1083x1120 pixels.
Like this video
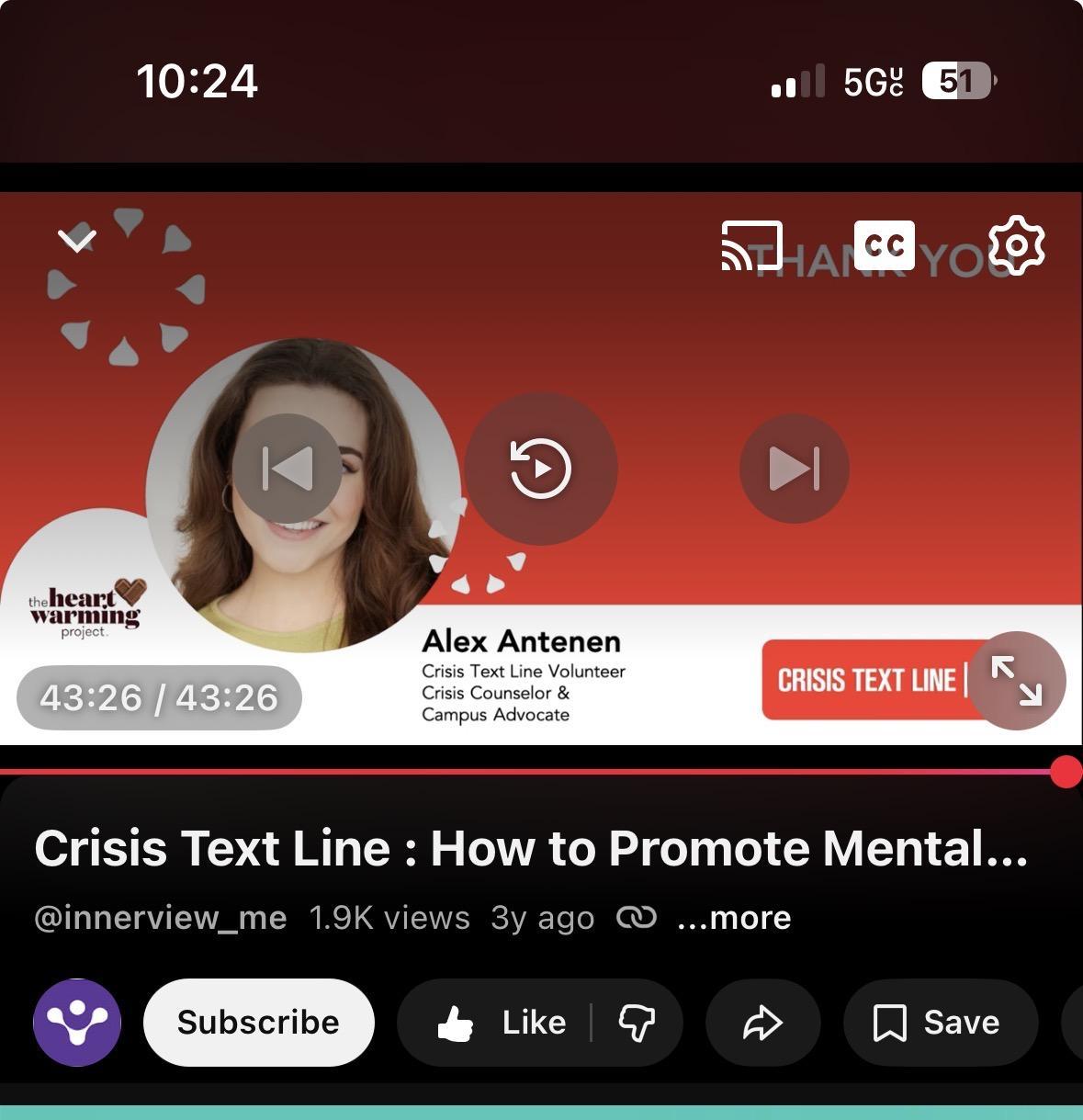pos(501,1022)
